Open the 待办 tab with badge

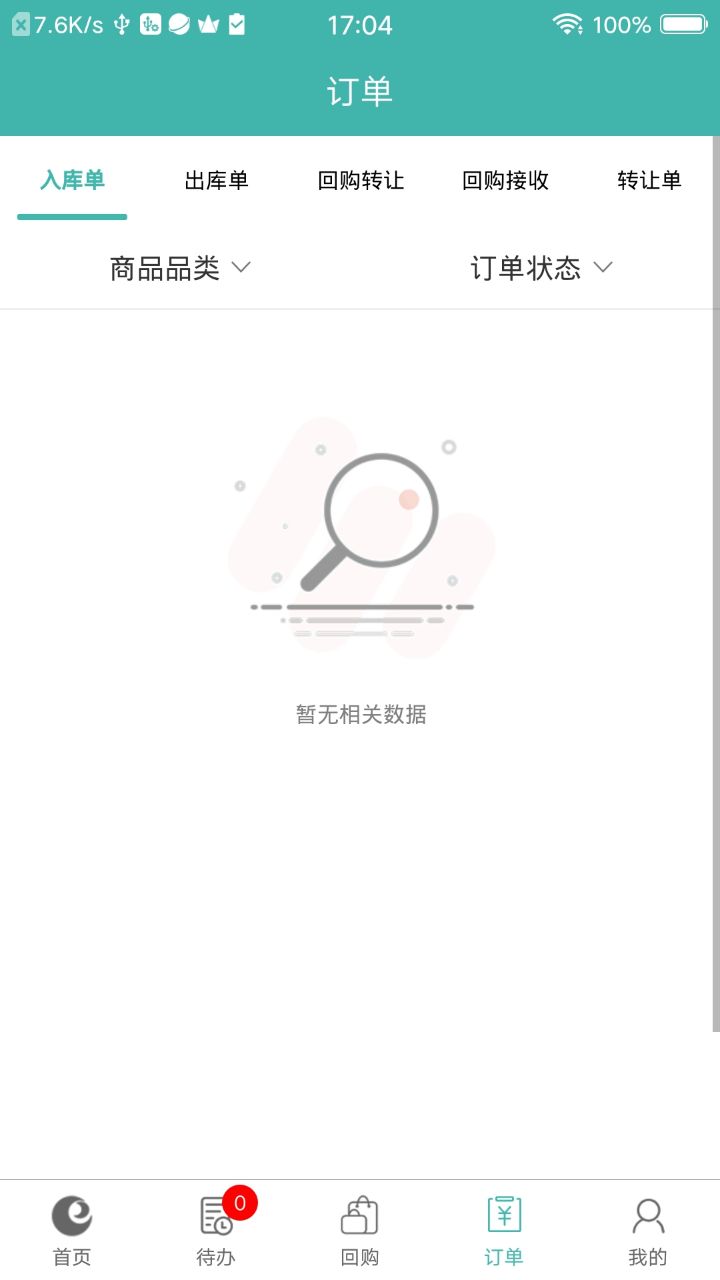click(216, 1230)
